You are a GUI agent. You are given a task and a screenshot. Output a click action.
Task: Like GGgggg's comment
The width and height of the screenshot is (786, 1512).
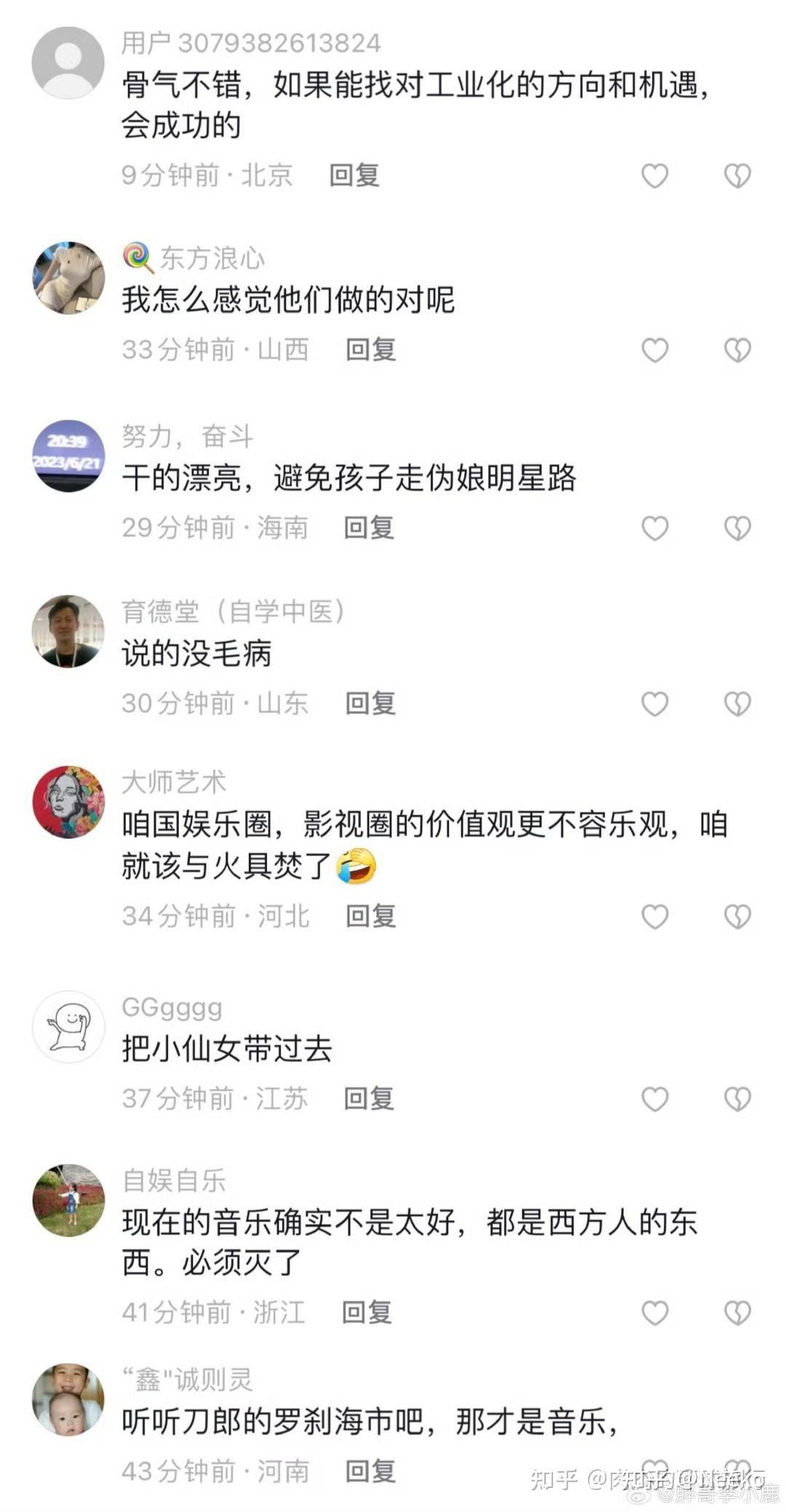click(x=654, y=1099)
